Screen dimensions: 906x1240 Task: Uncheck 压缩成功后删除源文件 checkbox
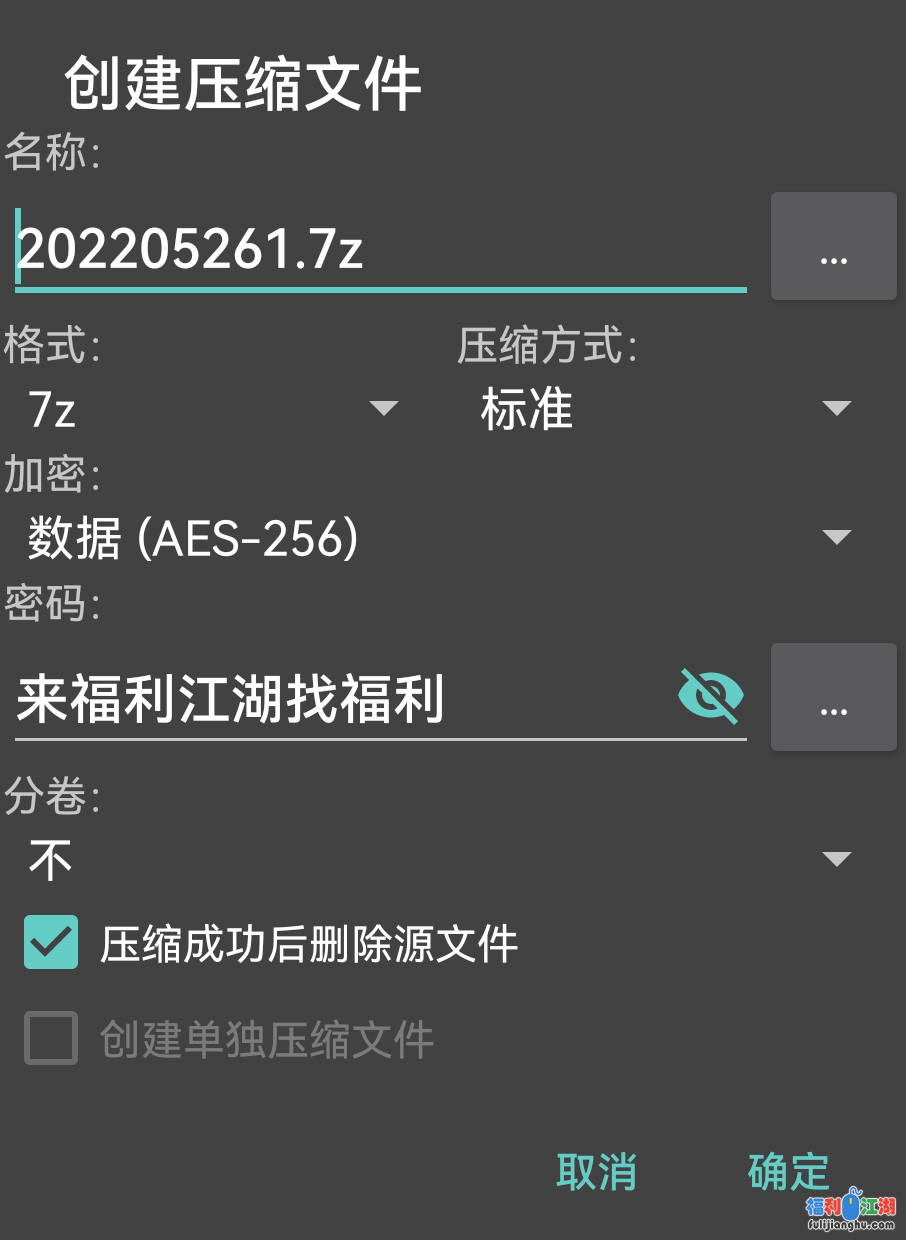pyautogui.click(x=51, y=943)
